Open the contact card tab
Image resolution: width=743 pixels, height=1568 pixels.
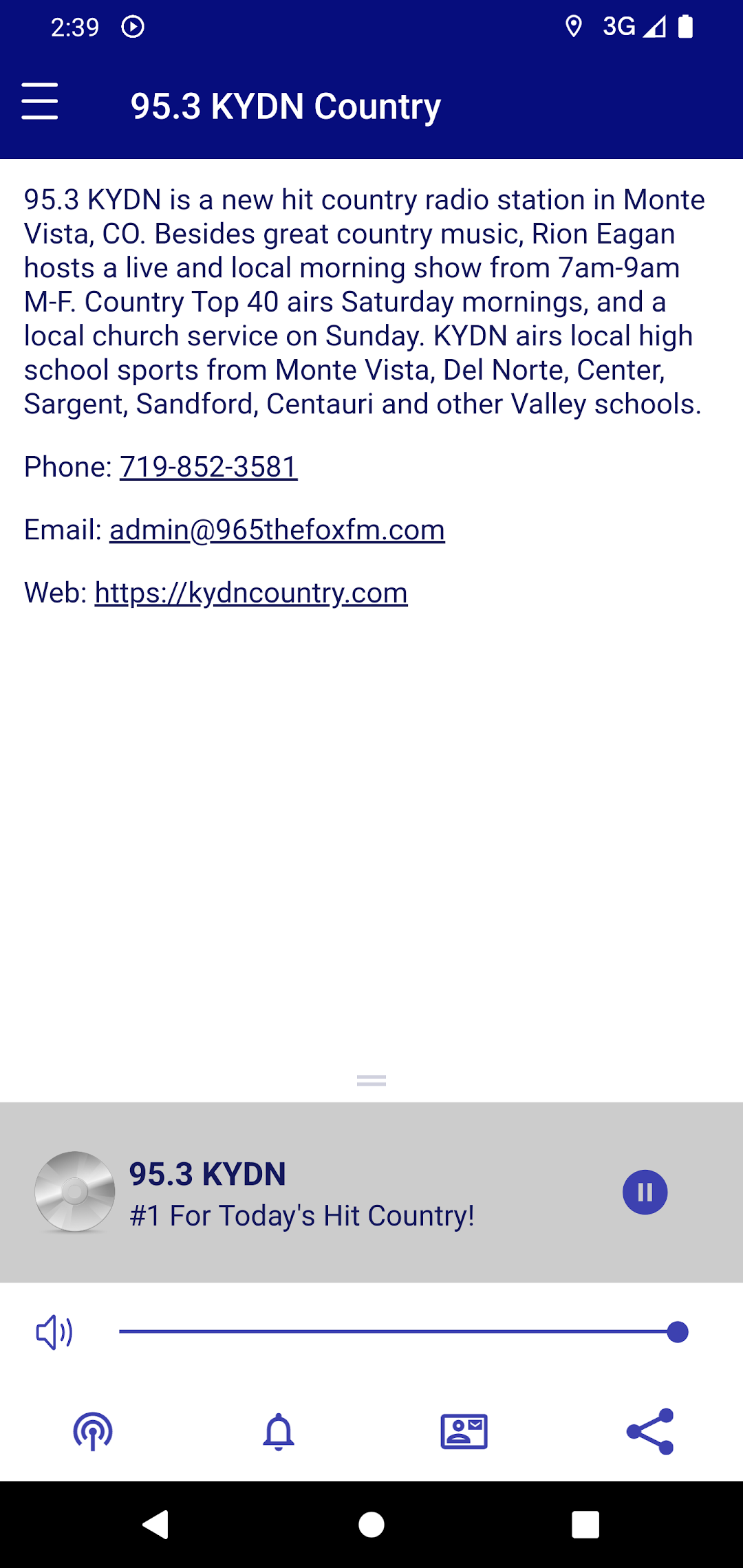point(464,1432)
